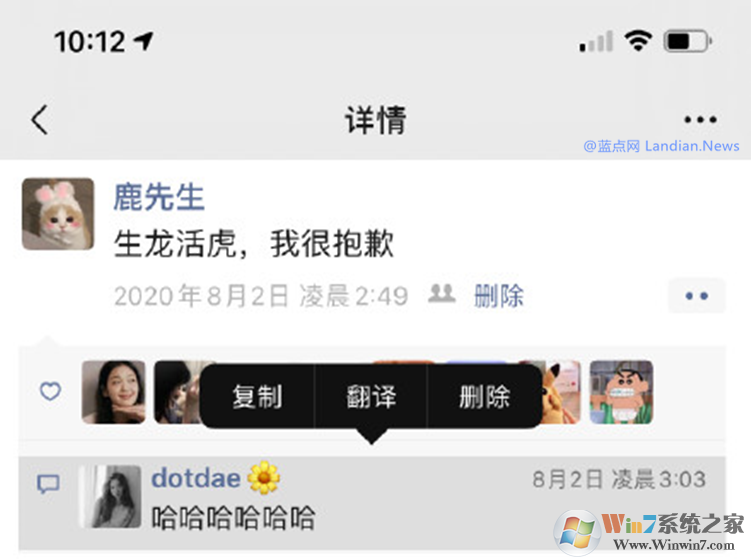The width and height of the screenshot is (751, 559).
Task: Select 删除 in the black popup menu
Action: [485, 396]
